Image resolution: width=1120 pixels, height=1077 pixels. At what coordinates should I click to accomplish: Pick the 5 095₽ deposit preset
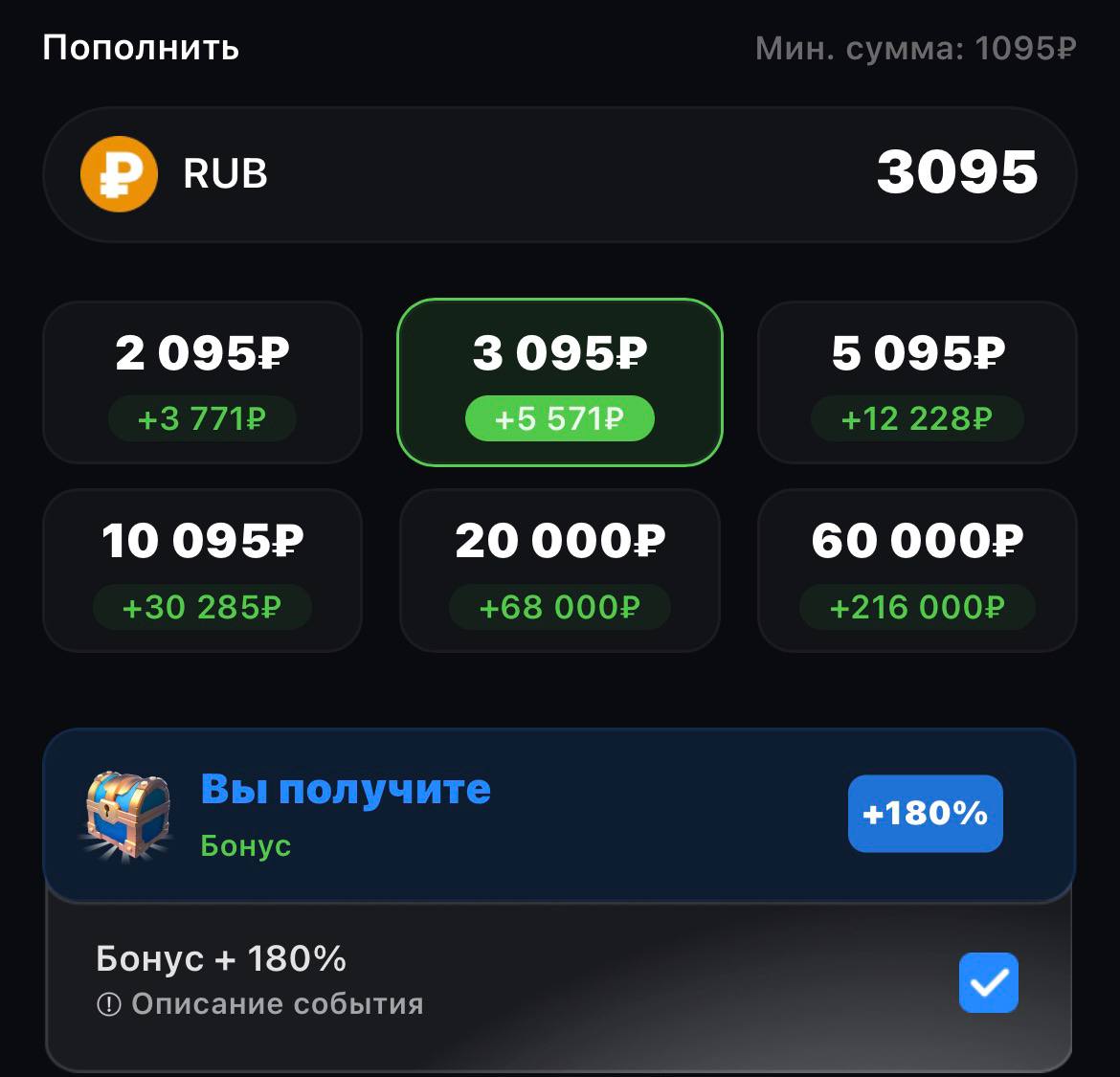coord(917,382)
